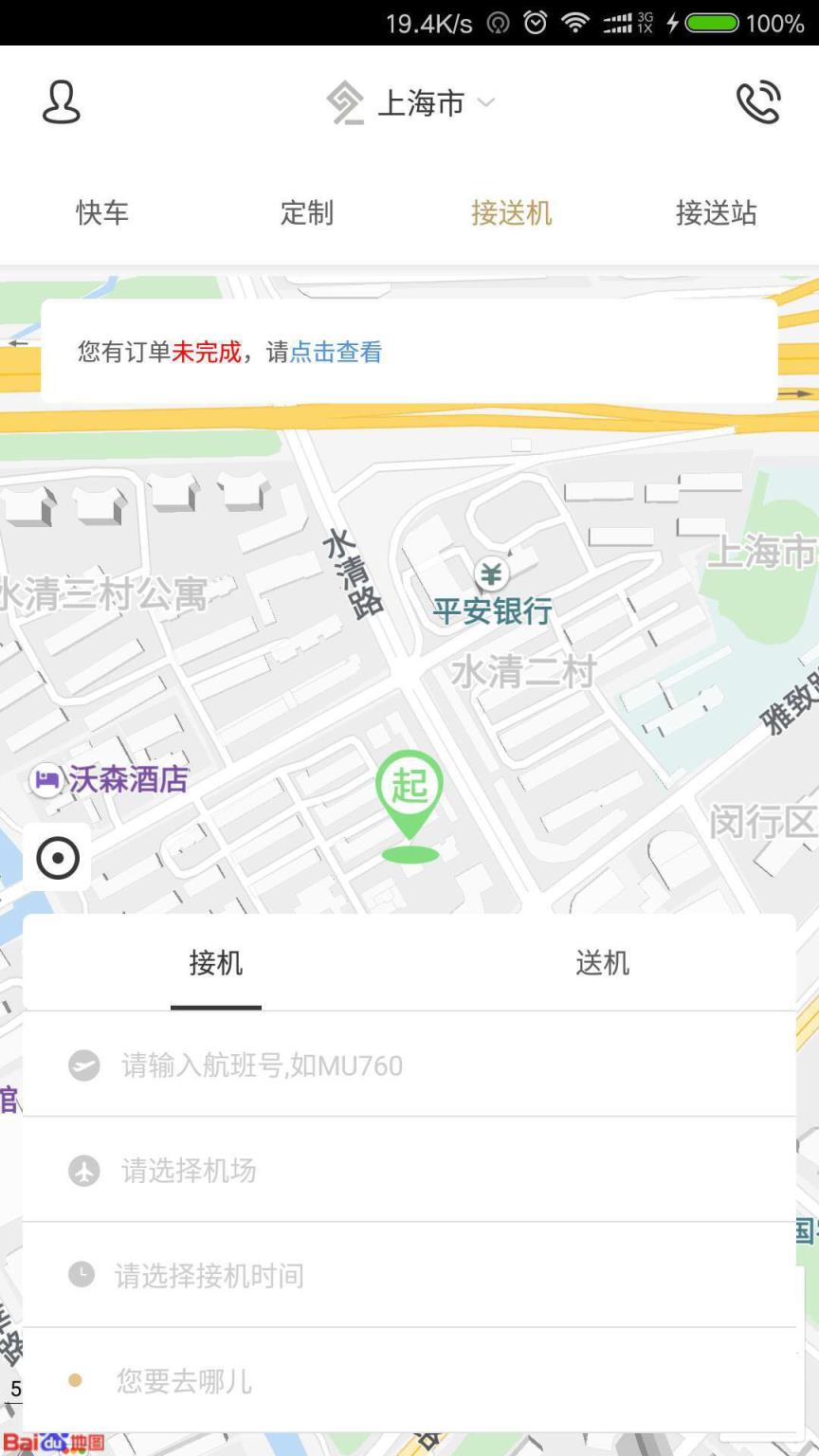Click the Baidu Maps logo watermark
Image resolution: width=819 pixels, height=1456 pixels.
[x=52, y=1441]
